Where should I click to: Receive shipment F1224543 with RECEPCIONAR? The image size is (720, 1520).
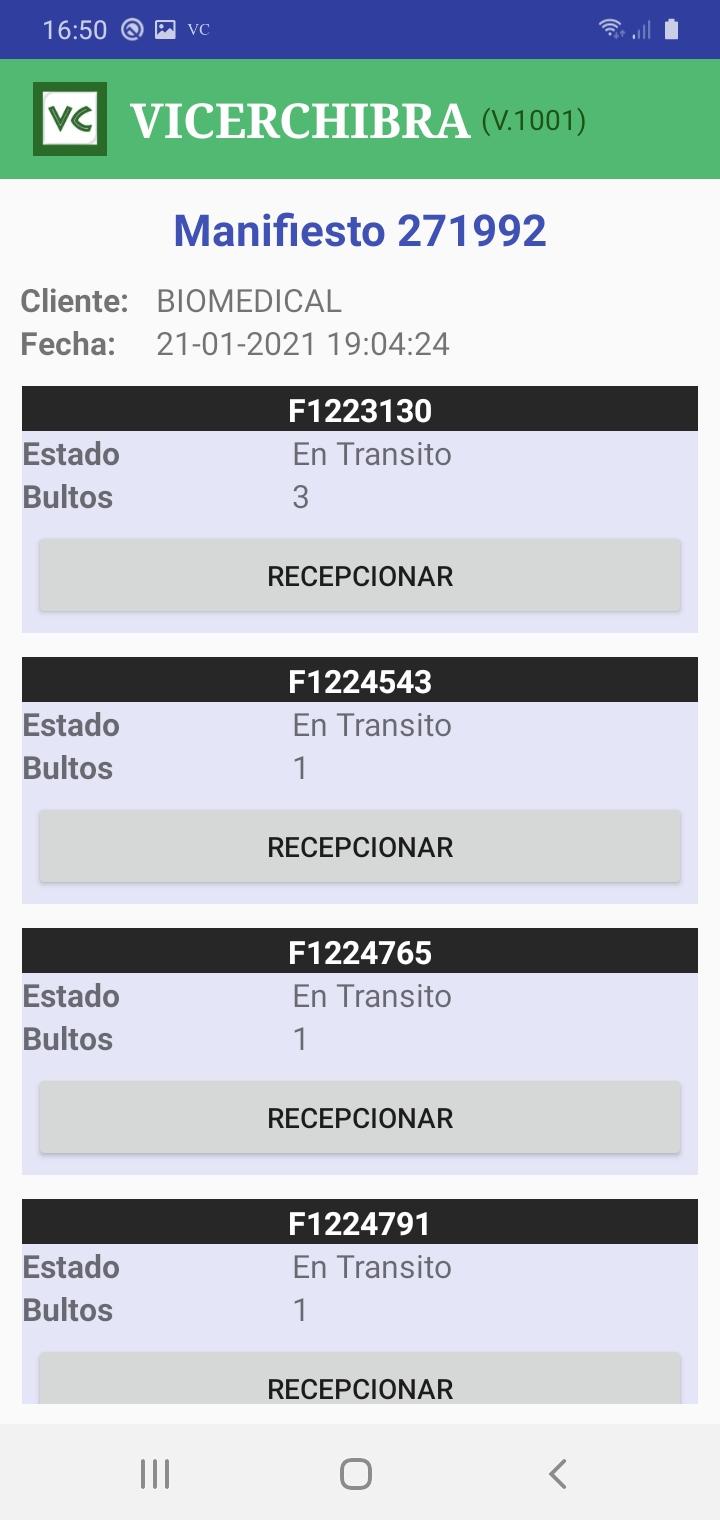tap(360, 847)
